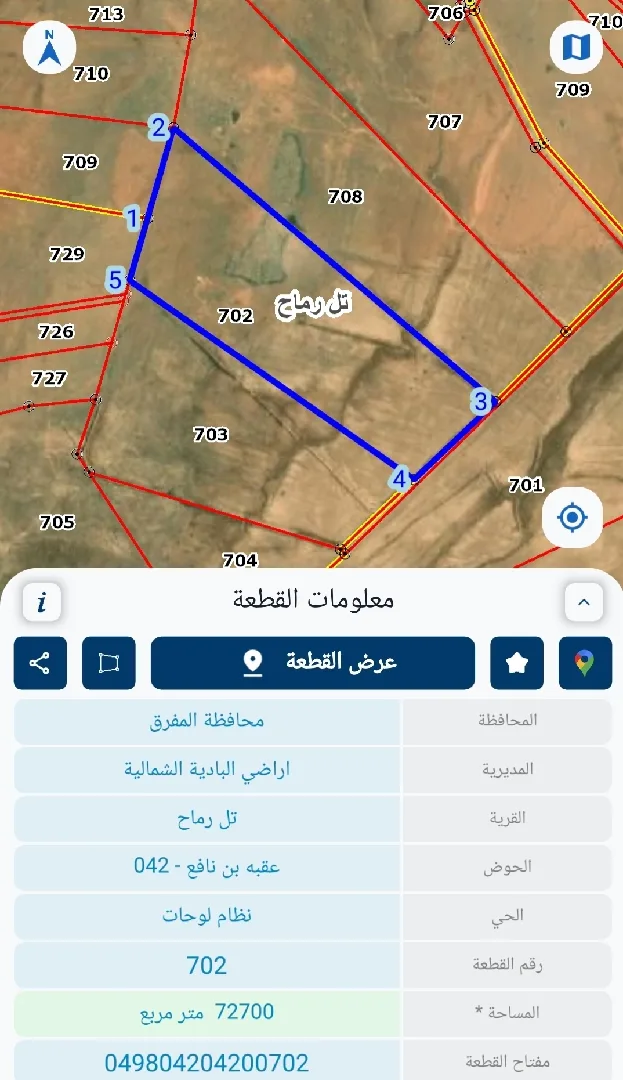Collapse the parcel information panel
623x1080 pixels.
[584, 602]
